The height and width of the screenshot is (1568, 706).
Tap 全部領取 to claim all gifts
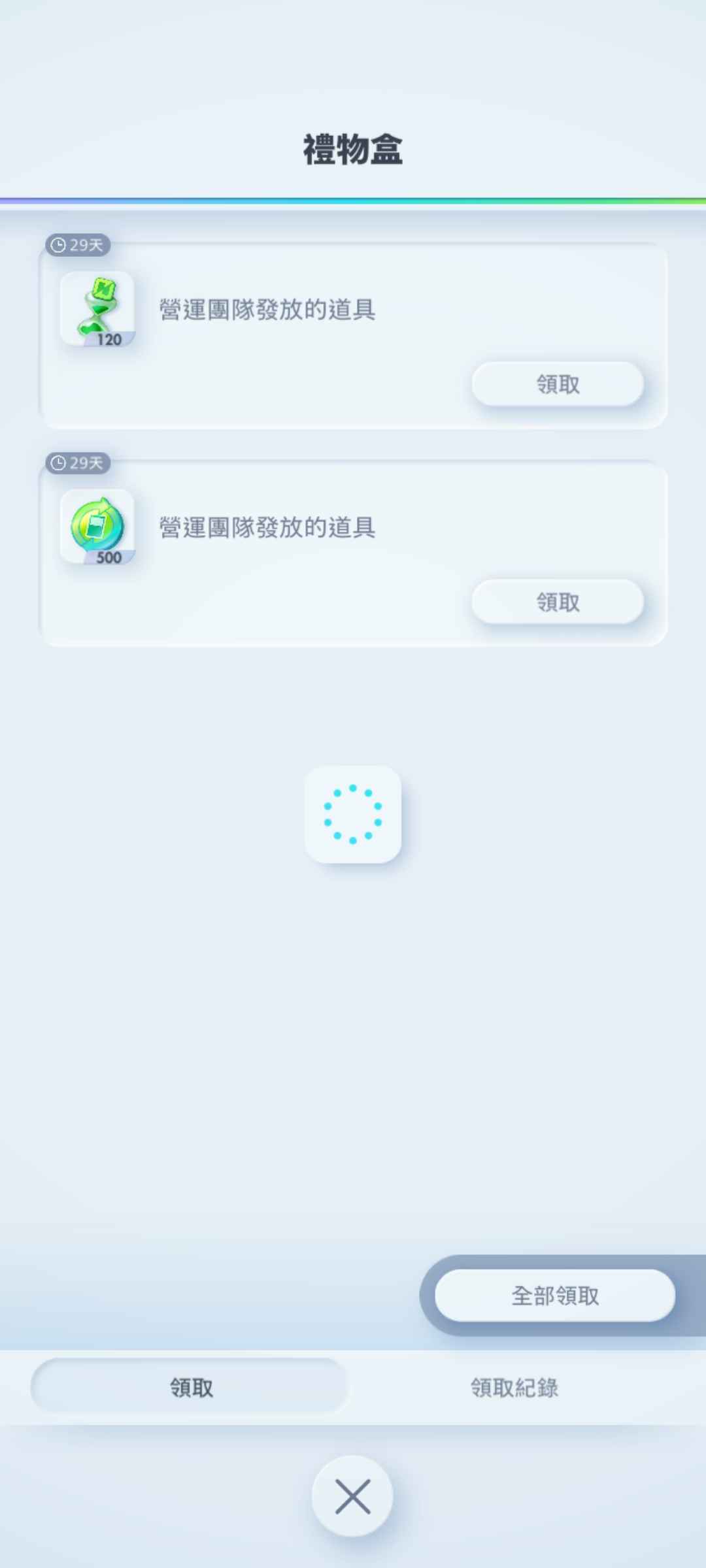coord(555,1296)
